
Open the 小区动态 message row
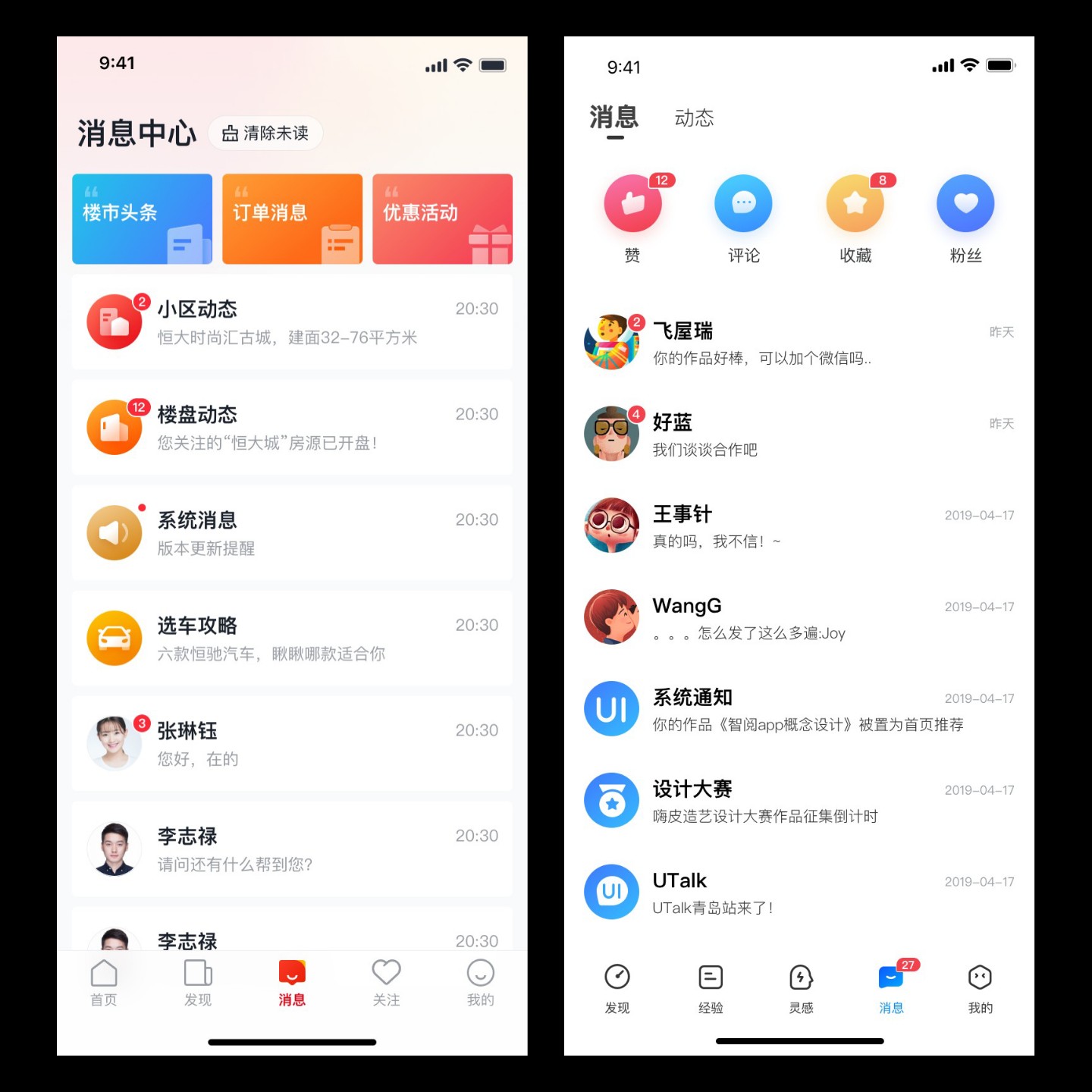click(292, 322)
